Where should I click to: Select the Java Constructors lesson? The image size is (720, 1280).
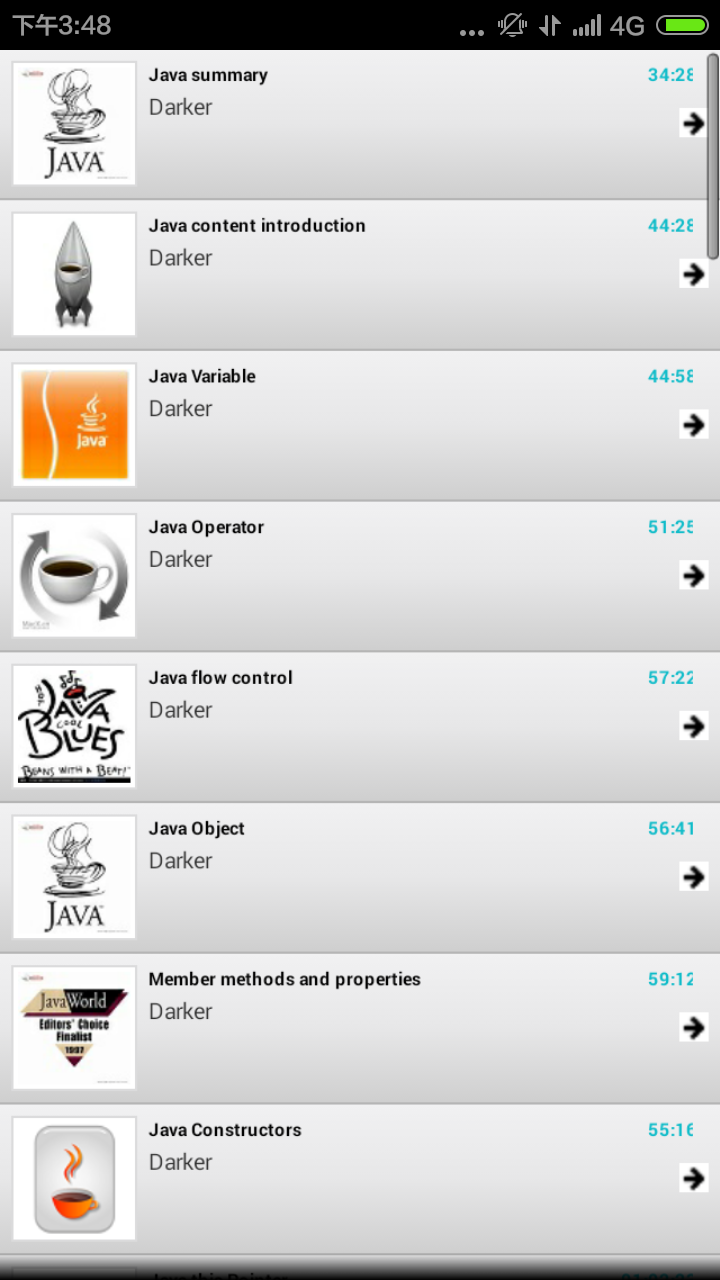[x=360, y=1180]
